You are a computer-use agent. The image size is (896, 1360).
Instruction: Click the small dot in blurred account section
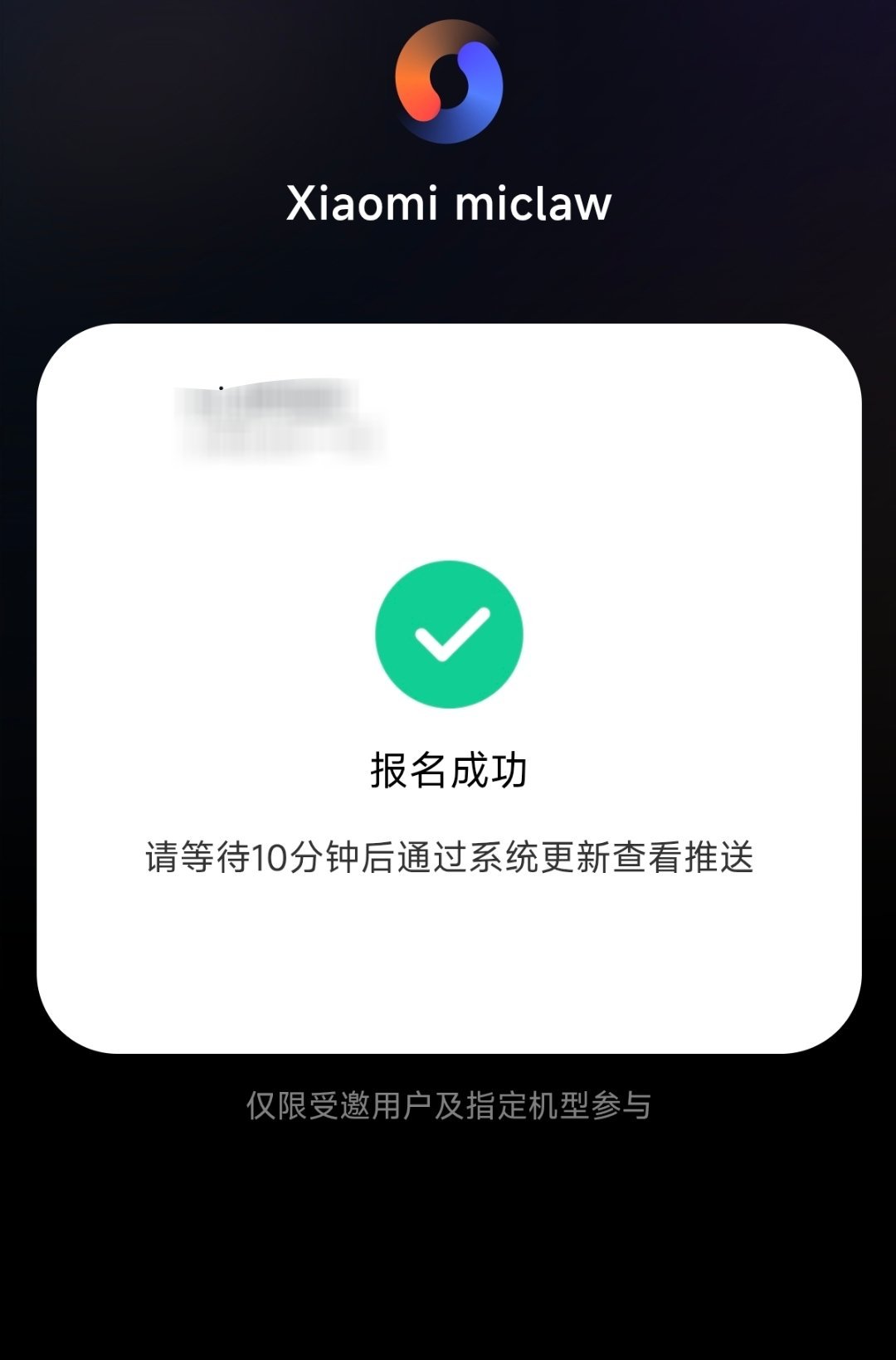tap(221, 386)
